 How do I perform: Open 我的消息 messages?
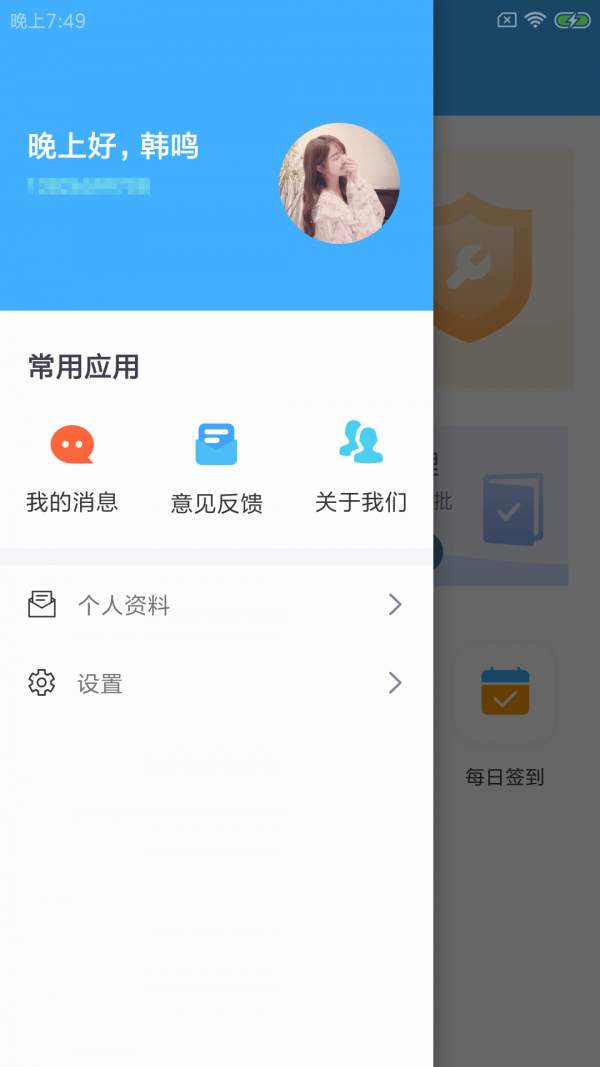coord(72,466)
